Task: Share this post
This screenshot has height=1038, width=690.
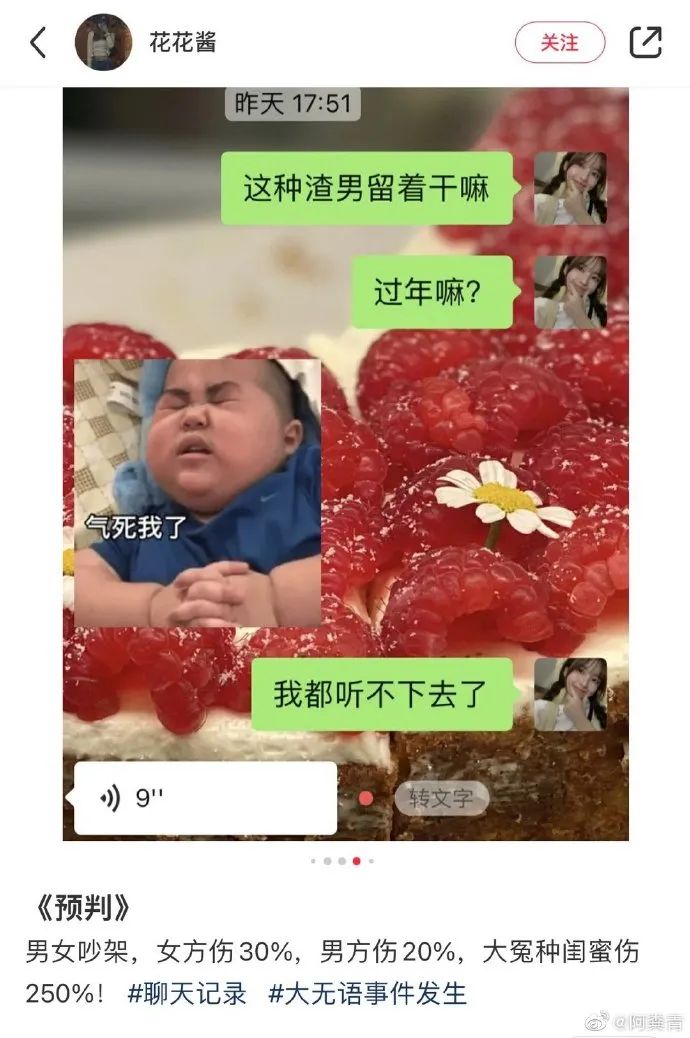Action: coord(645,42)
